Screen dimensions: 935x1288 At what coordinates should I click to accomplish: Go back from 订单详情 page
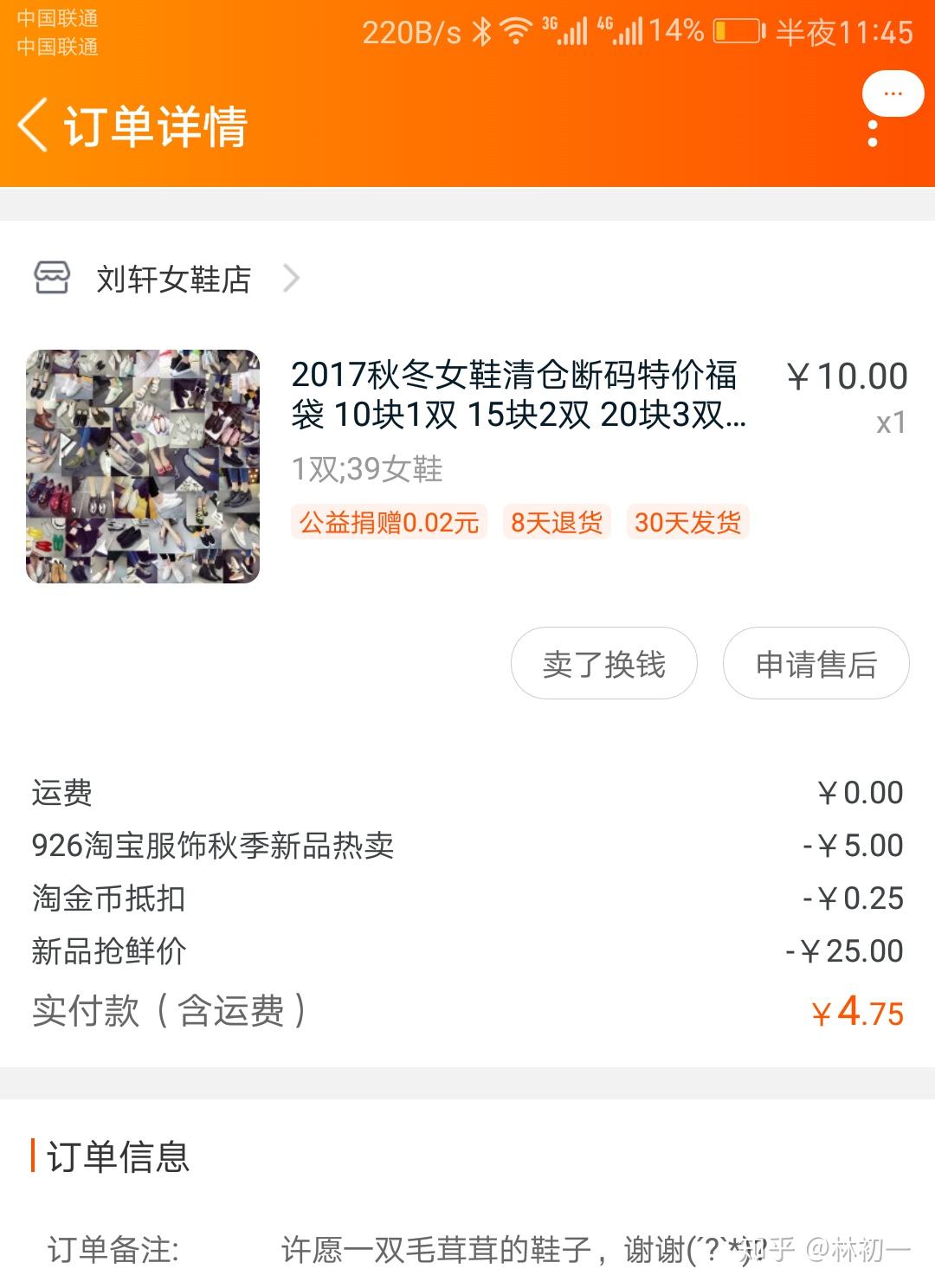click(x=33, y=126)
